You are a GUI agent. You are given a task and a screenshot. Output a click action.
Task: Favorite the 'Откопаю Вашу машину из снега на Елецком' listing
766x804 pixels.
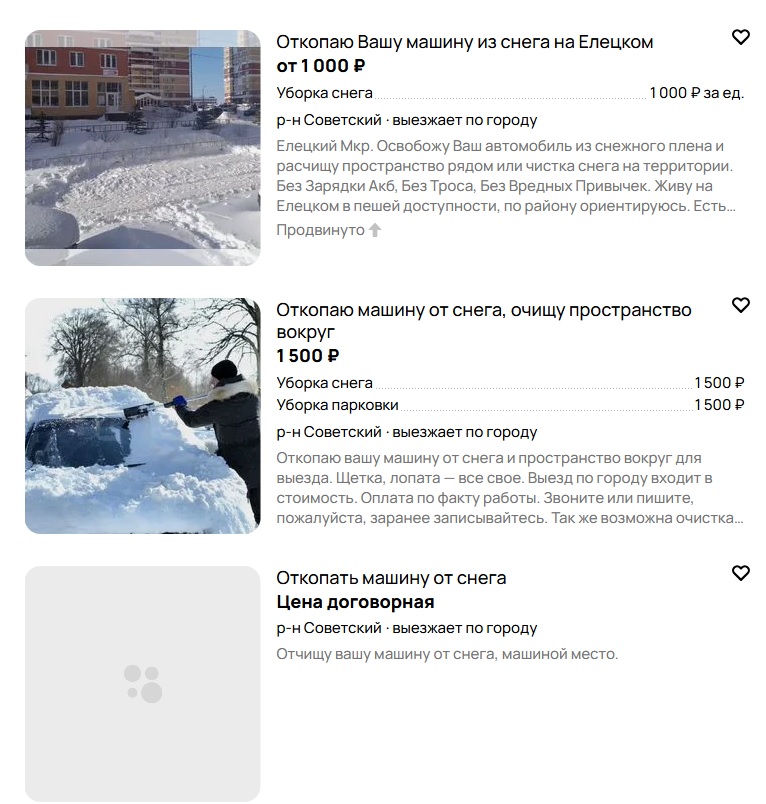coord(740,37)
